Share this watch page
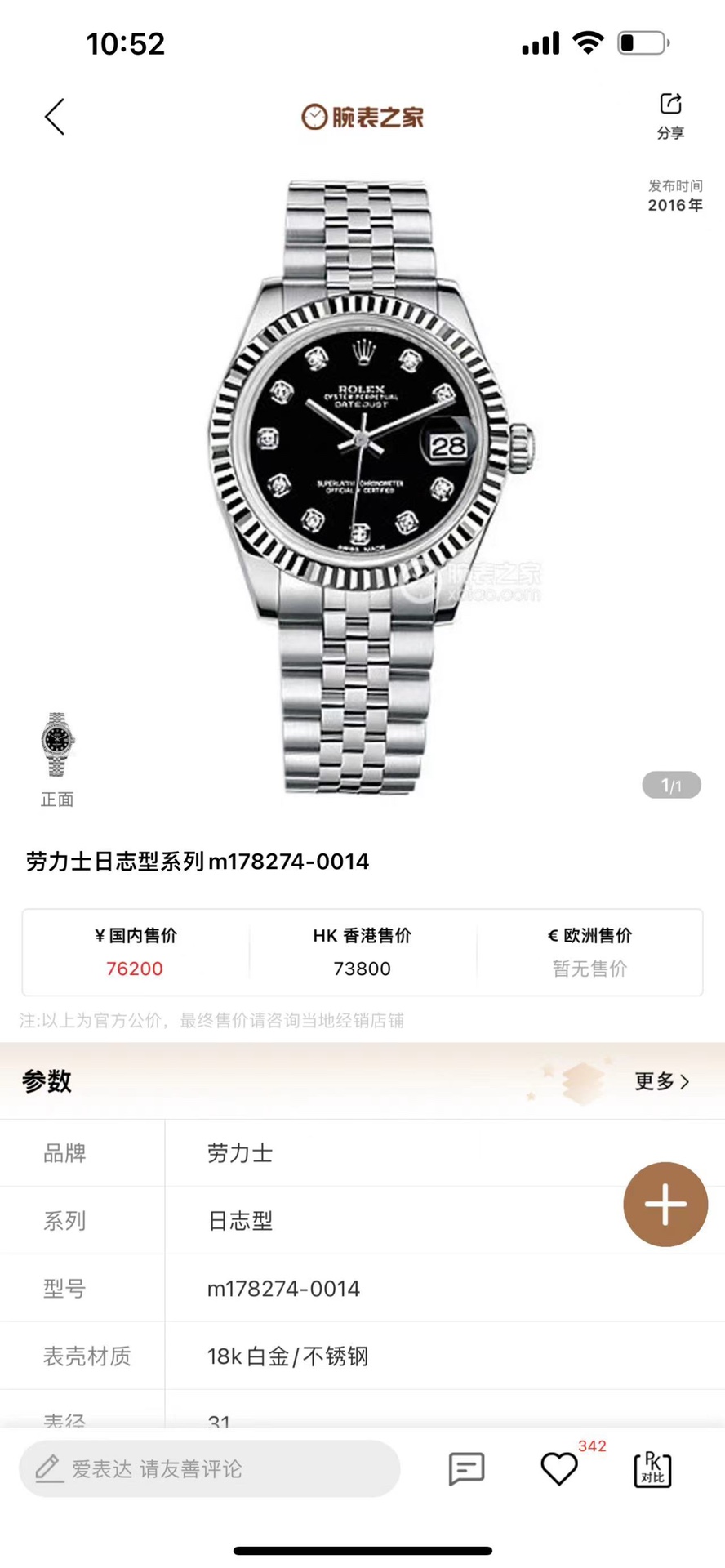The width and height of the screenshot is (725, 1568). point(670,115)
